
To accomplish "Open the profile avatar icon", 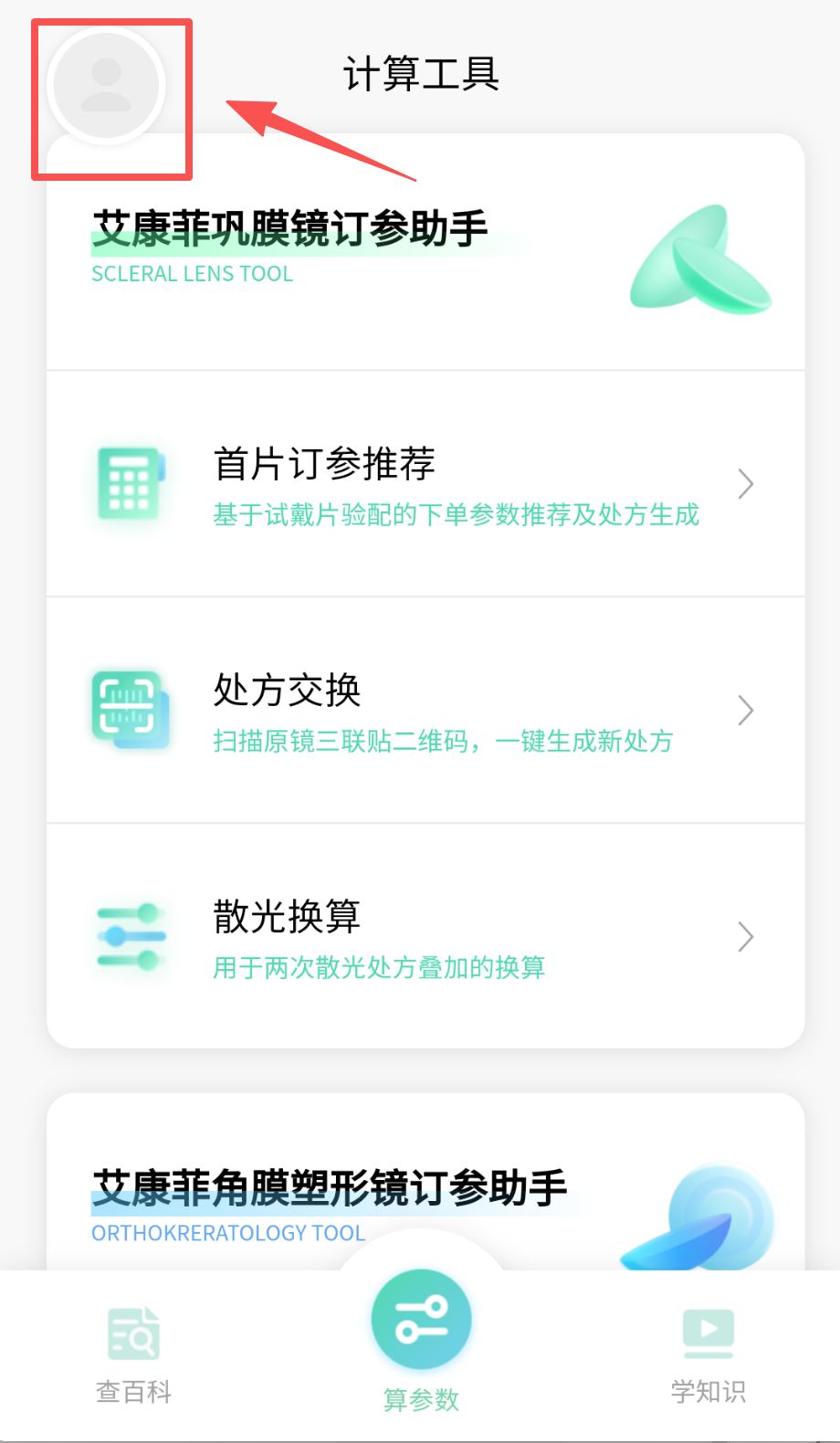I will [107, 86].
